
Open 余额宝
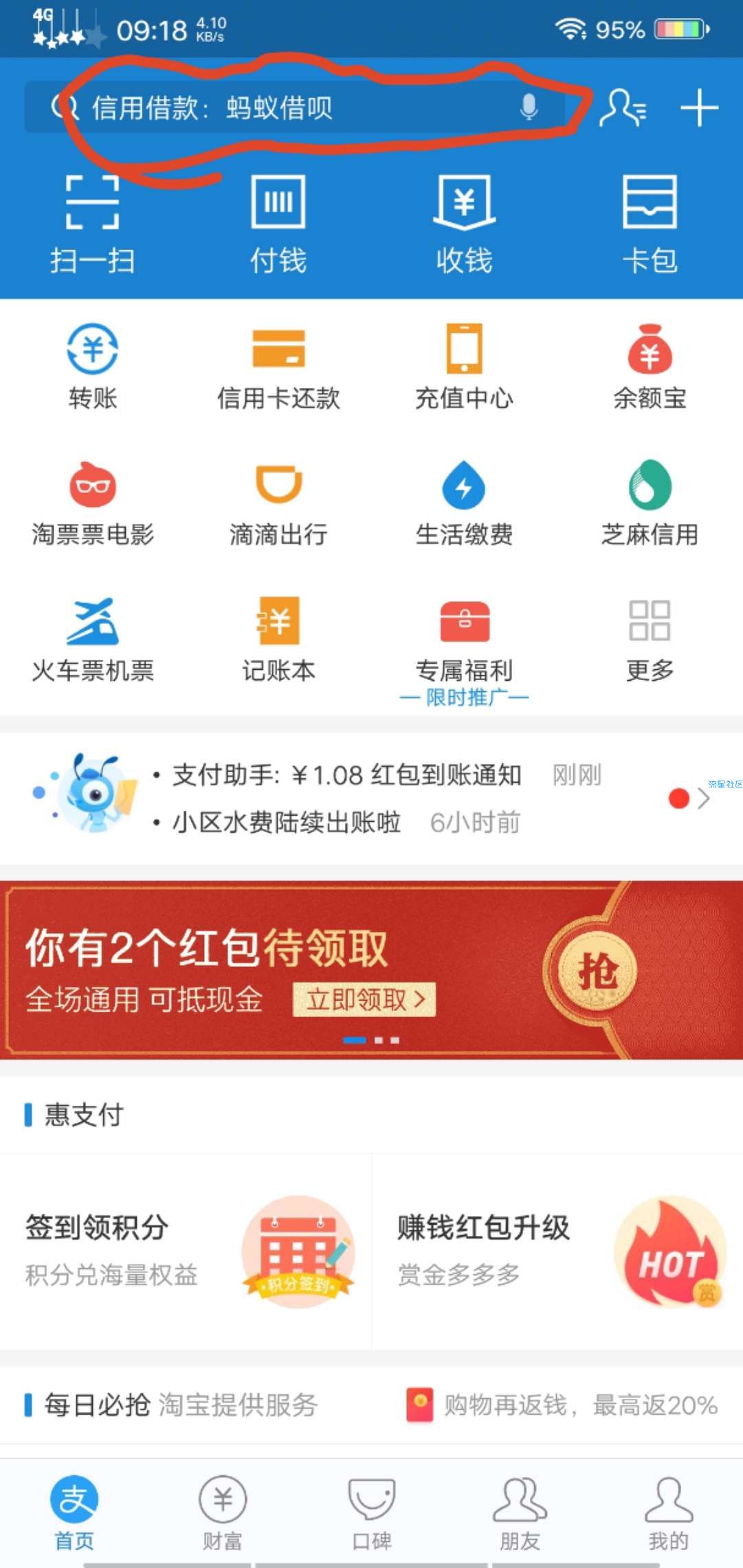point(650,368)
